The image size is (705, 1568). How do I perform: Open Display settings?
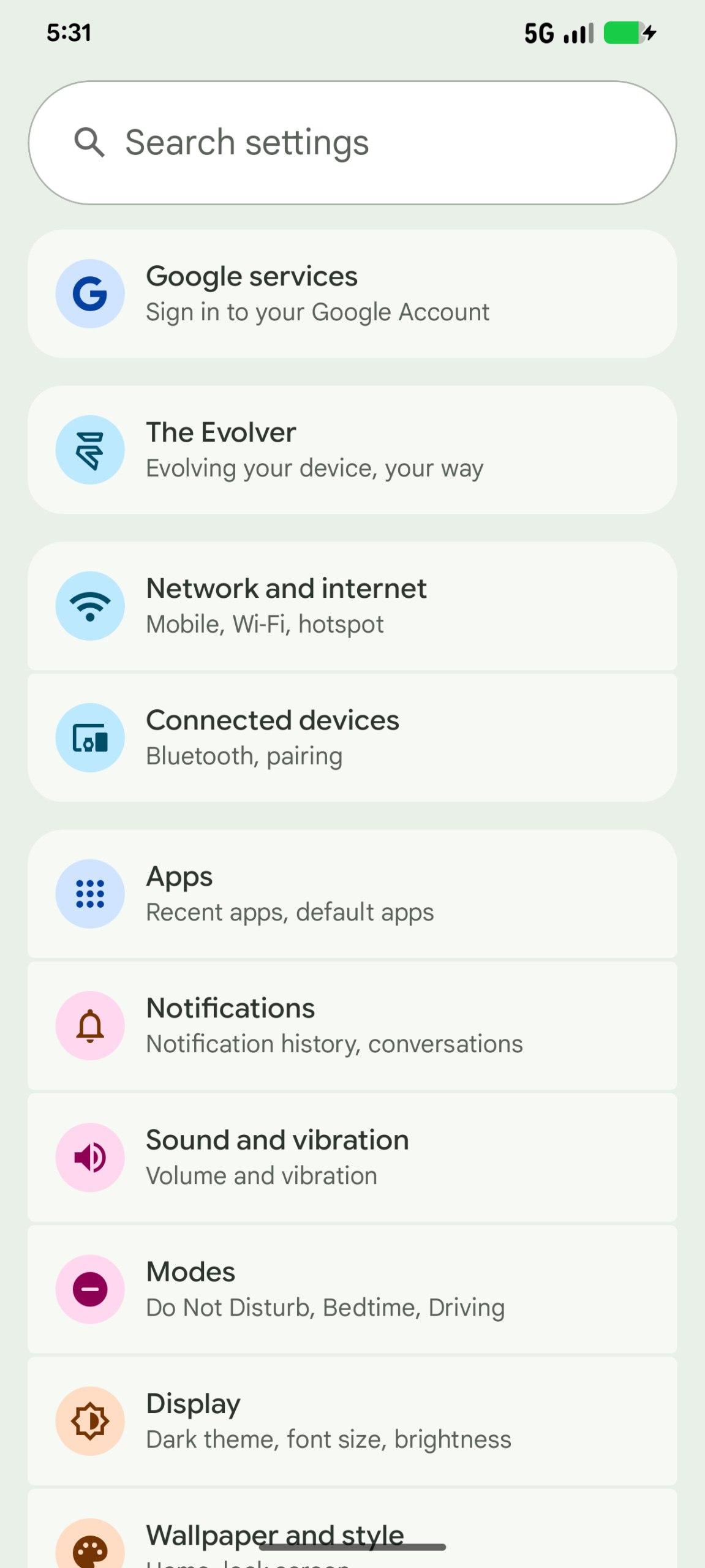[x=352, y=1420]
